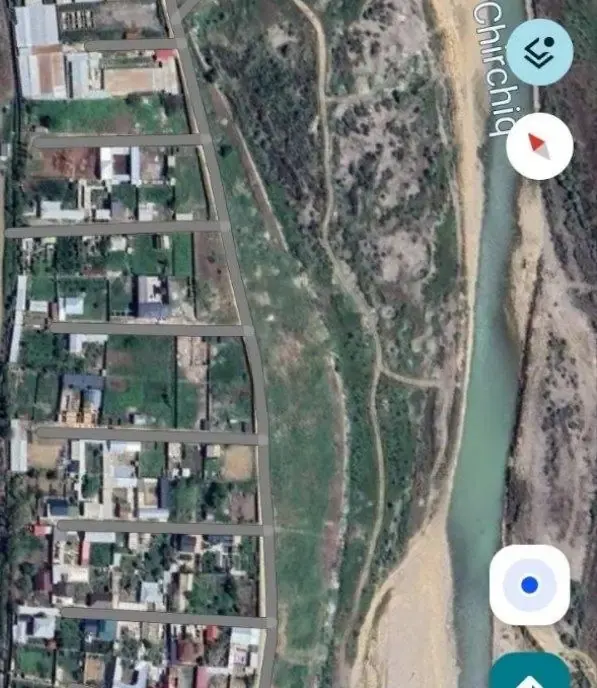The height and width of the screenshot is (688, 597).
Task: Center map on my location
Action: tap(530, 585)
